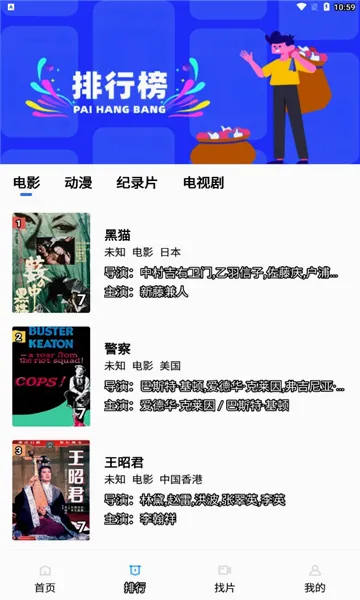360x600 pixels.
Task: Select the 电影 tab
Action: click(26, 183)
